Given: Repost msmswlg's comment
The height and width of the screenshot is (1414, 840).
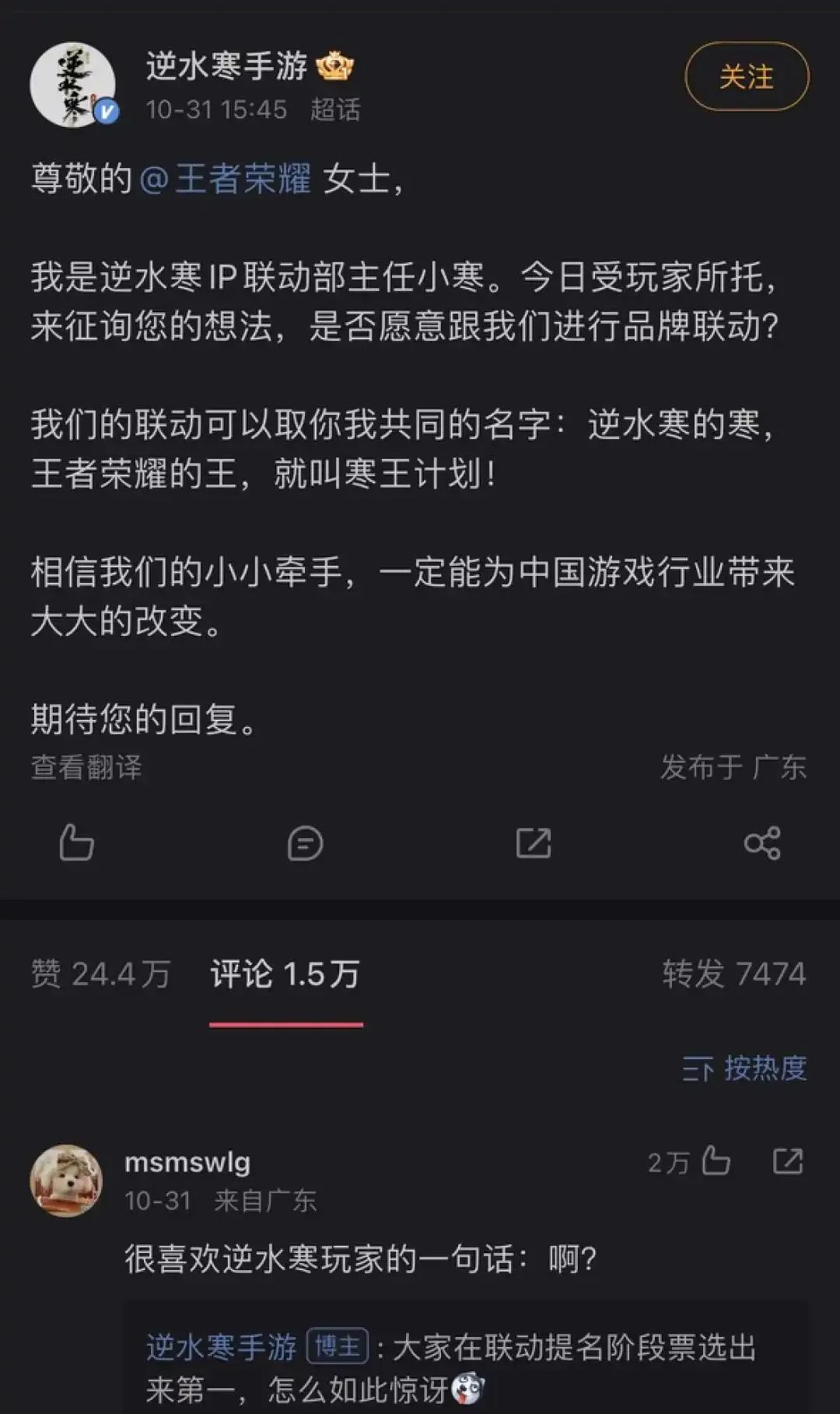Looking at the screenshot, I should [x=788, y=1162].
